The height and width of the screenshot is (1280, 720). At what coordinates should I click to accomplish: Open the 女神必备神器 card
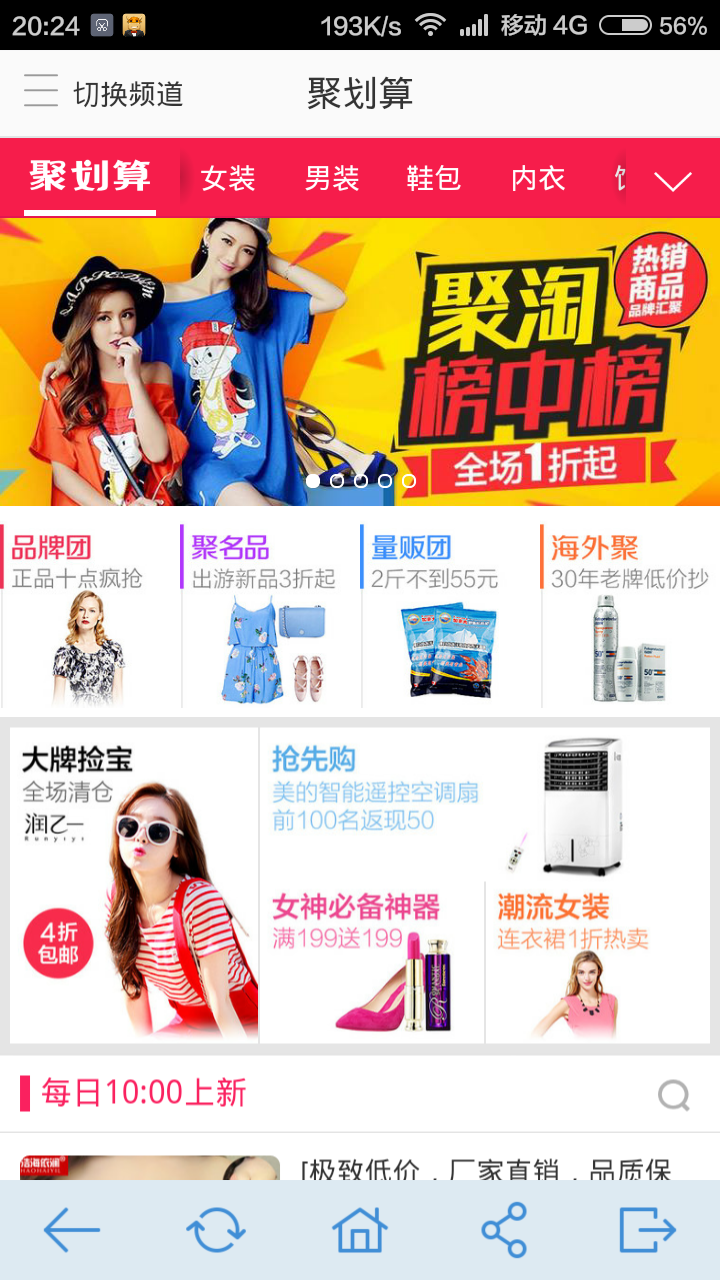pos(372,962)
